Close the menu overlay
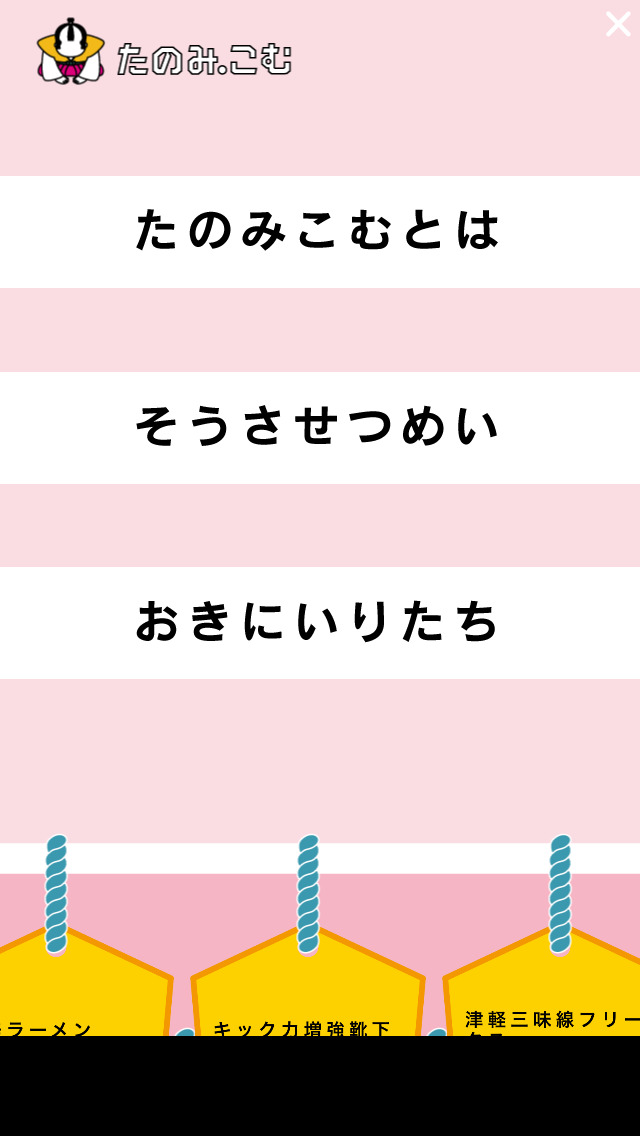Viewport: 640px width, 1136px height. point(618,24)
